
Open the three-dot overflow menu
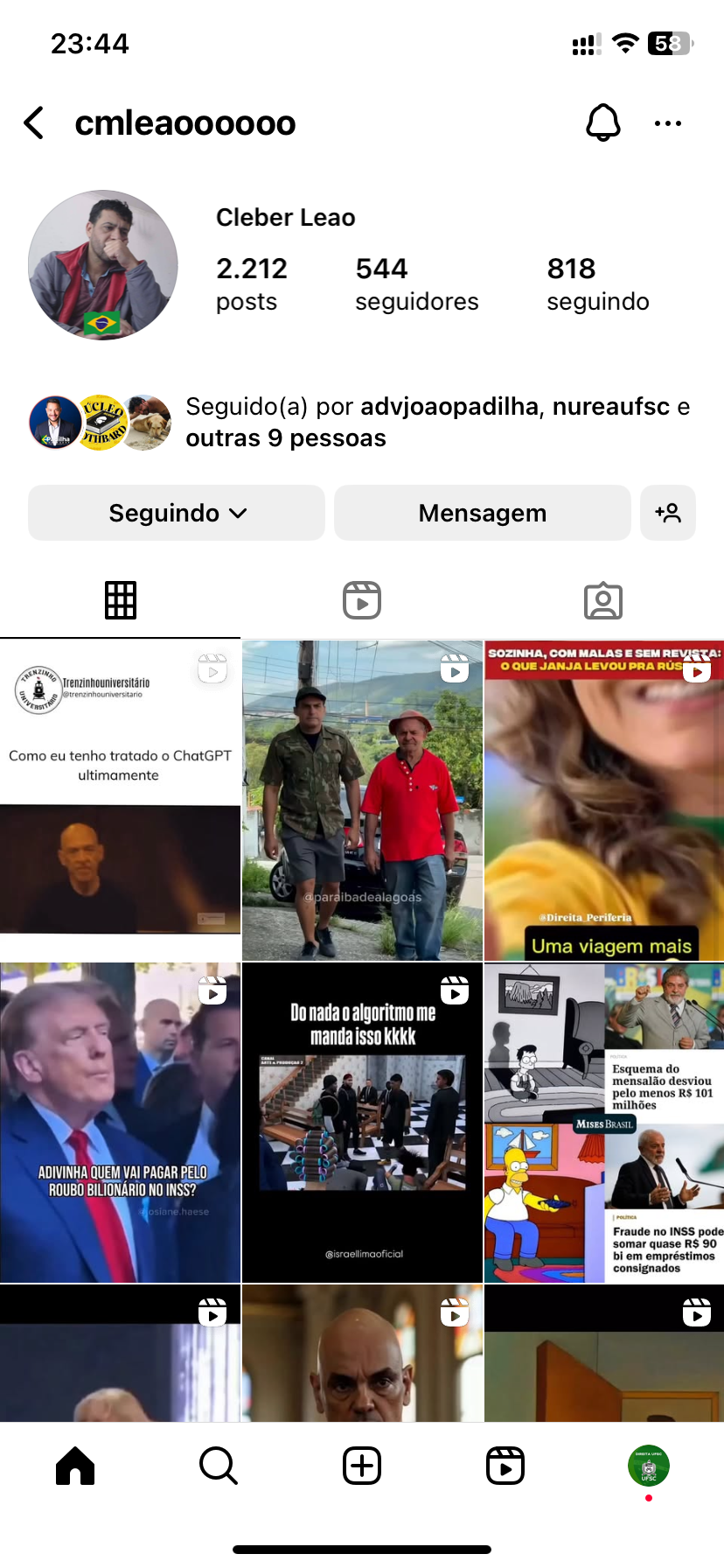(667, 123)
